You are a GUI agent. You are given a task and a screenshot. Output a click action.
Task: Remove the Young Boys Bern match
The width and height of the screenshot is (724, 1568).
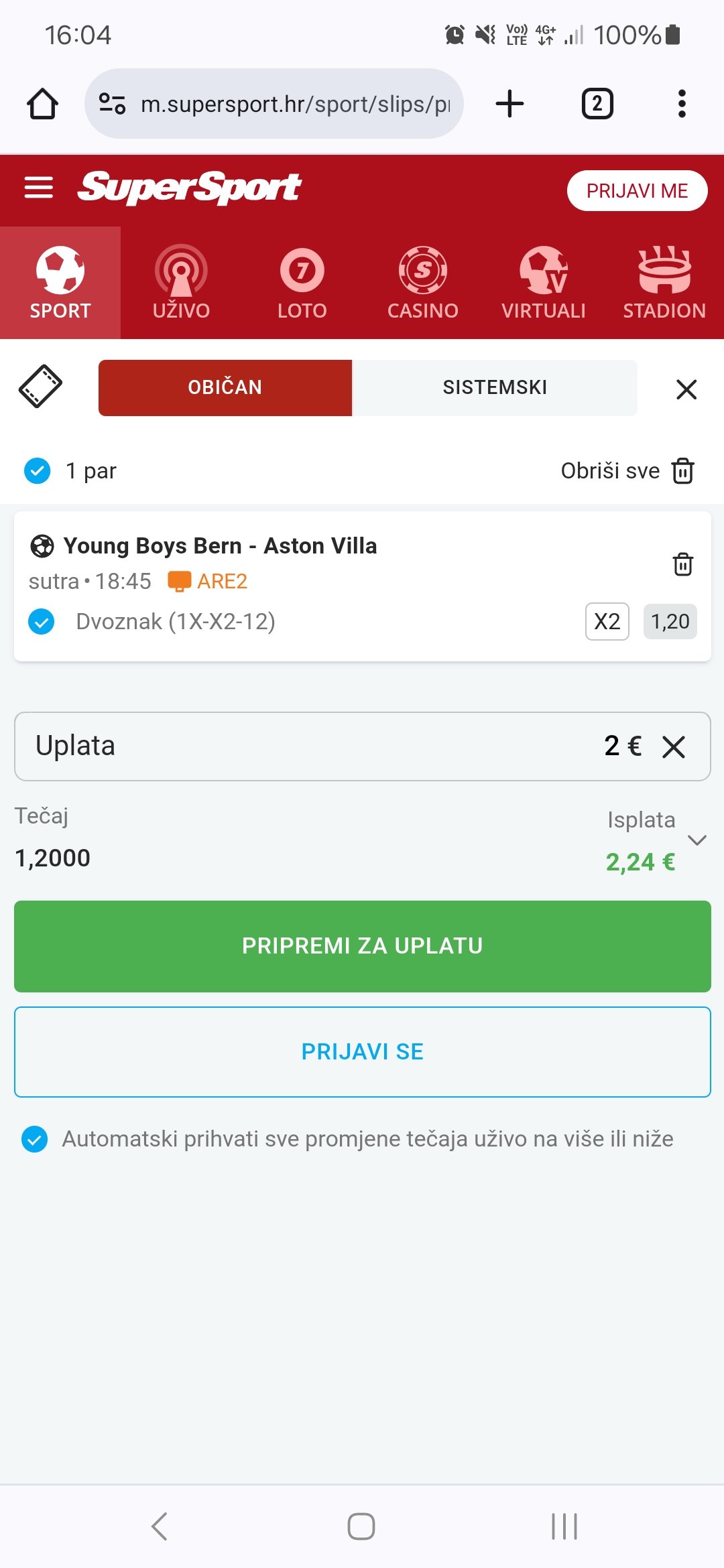[682, 564]
